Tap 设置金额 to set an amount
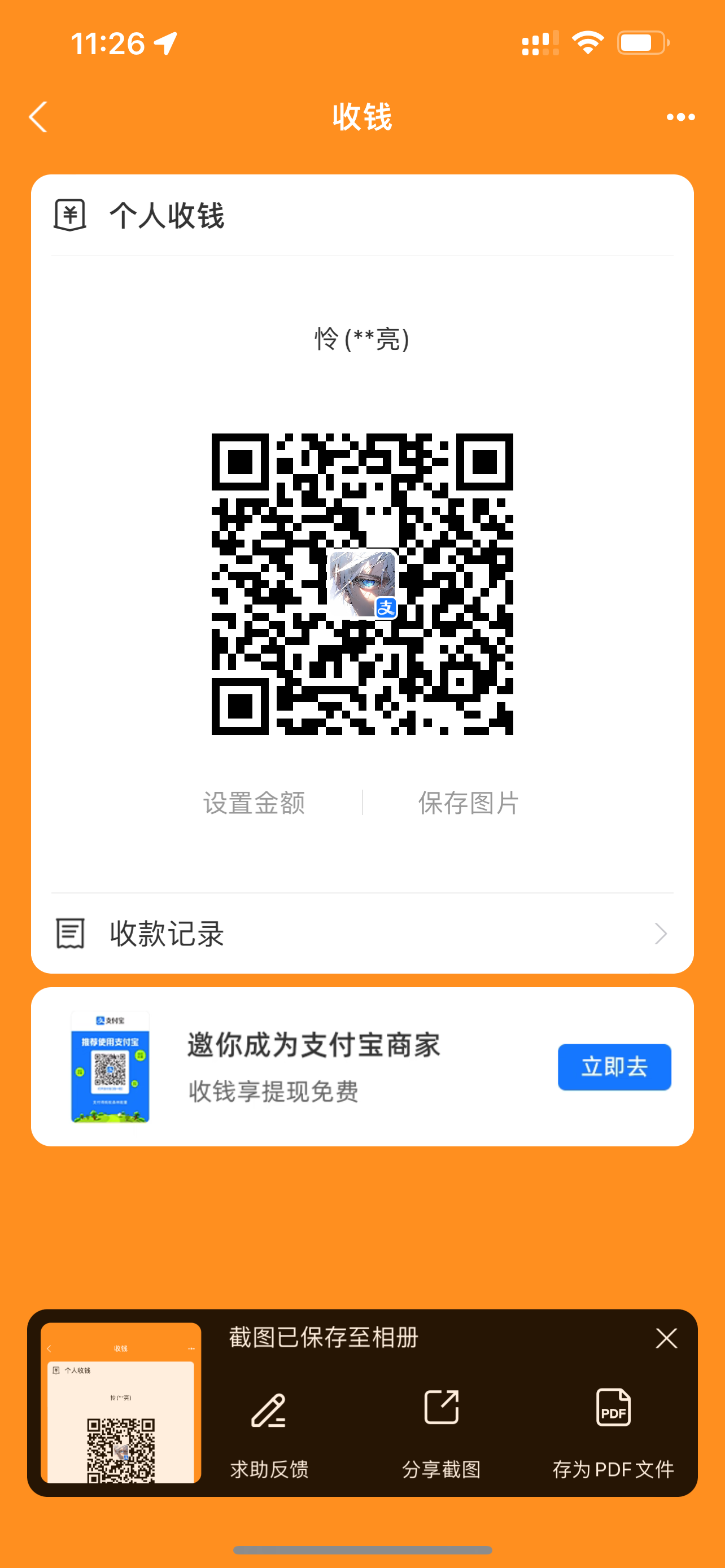725x1568 pixels. (254, 803)
